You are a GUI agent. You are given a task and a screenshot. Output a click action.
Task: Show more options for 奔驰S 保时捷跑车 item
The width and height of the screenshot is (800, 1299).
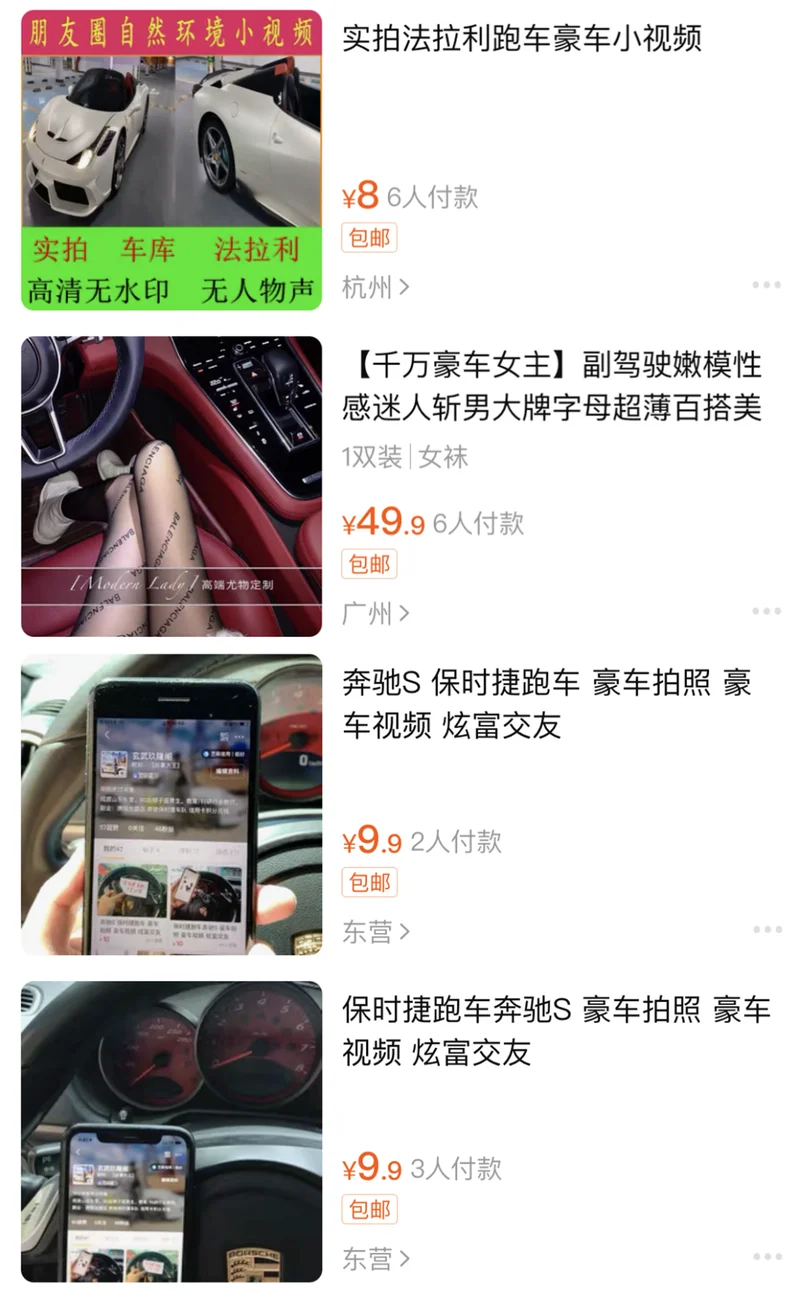[766, 930]
